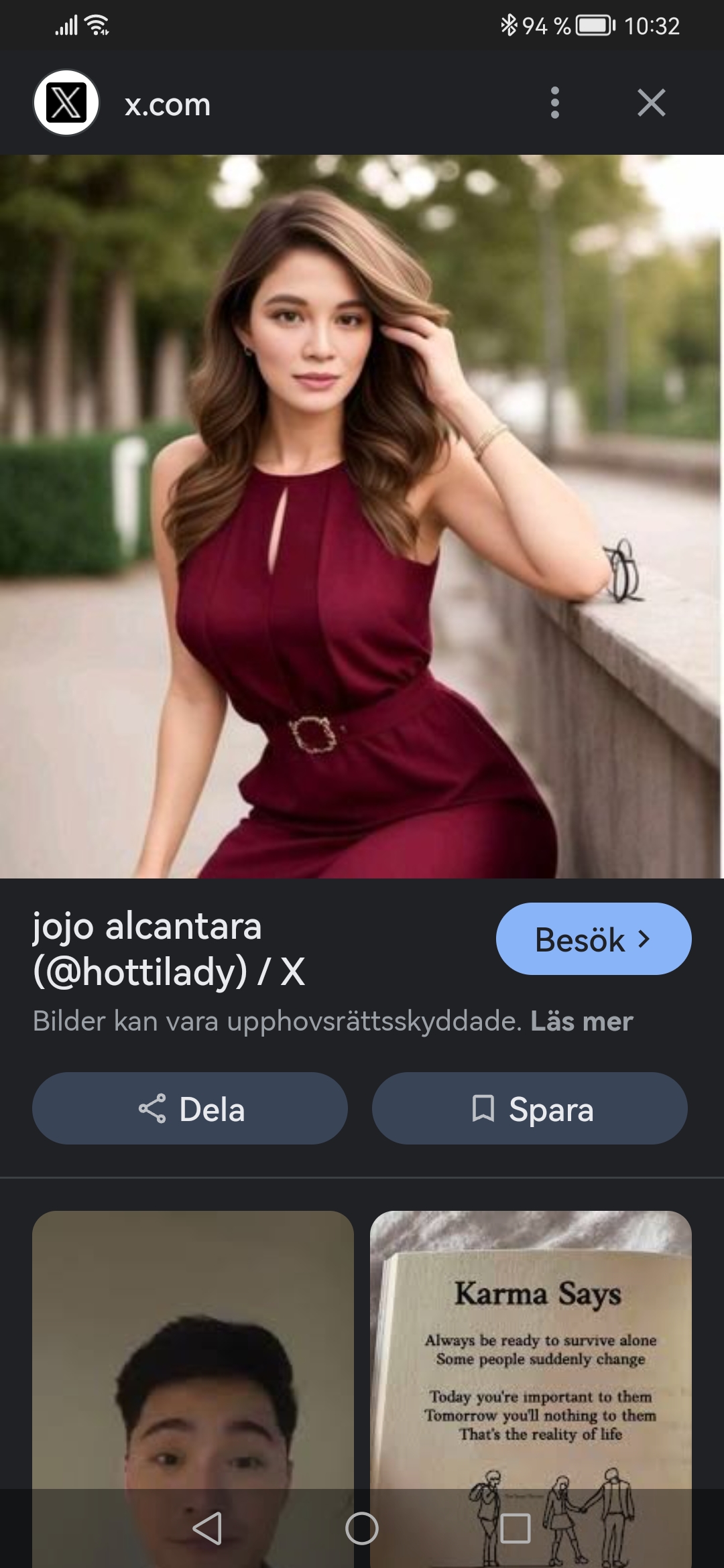This screenshot has height=1568, width=724.
Task: Open the Läs mer copyright link
Action: [x=582, y=1021]
